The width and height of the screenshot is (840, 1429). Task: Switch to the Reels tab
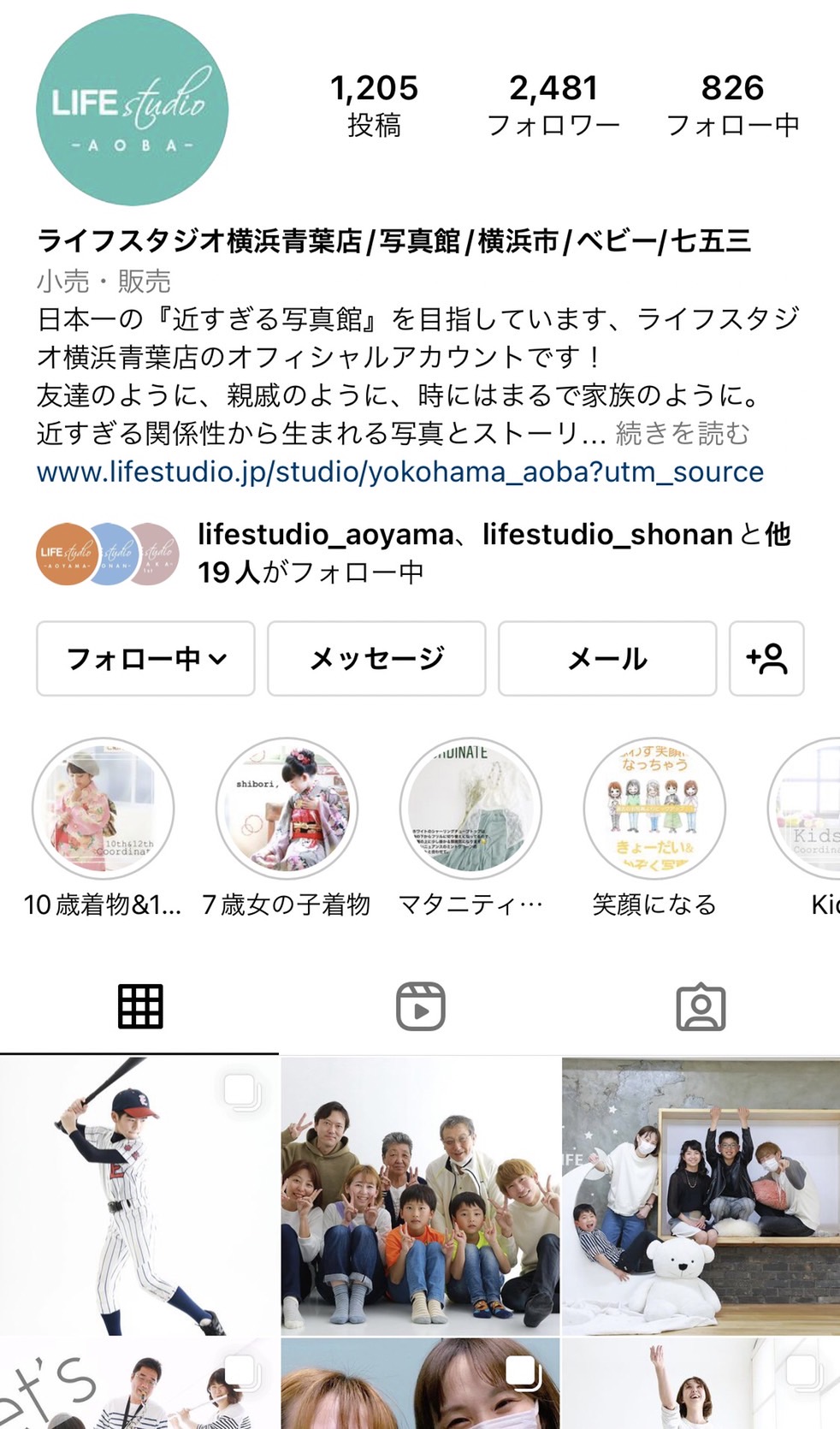point(420,1006)
